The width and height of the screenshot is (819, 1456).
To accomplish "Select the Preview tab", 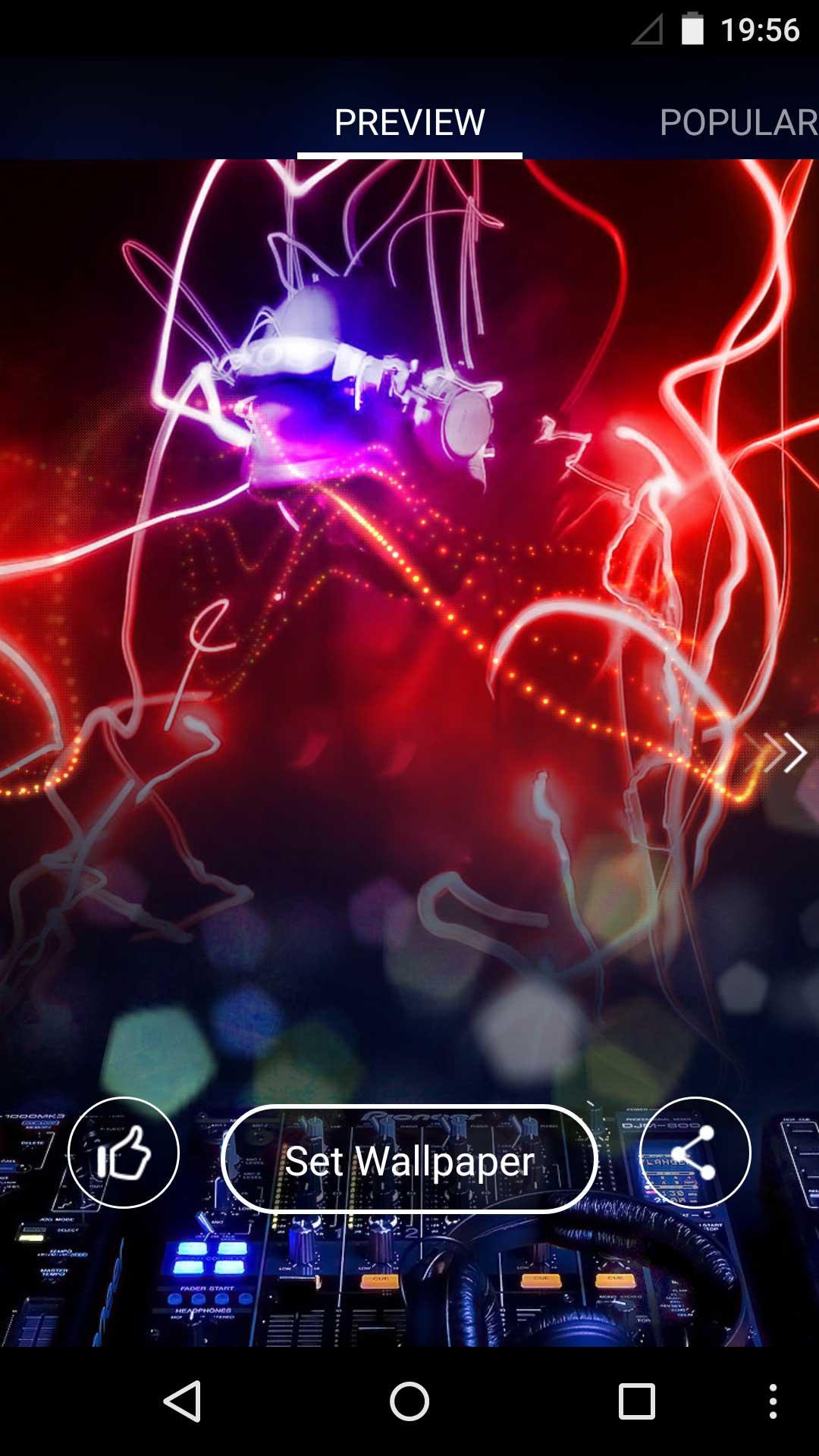I will [409, 123].
